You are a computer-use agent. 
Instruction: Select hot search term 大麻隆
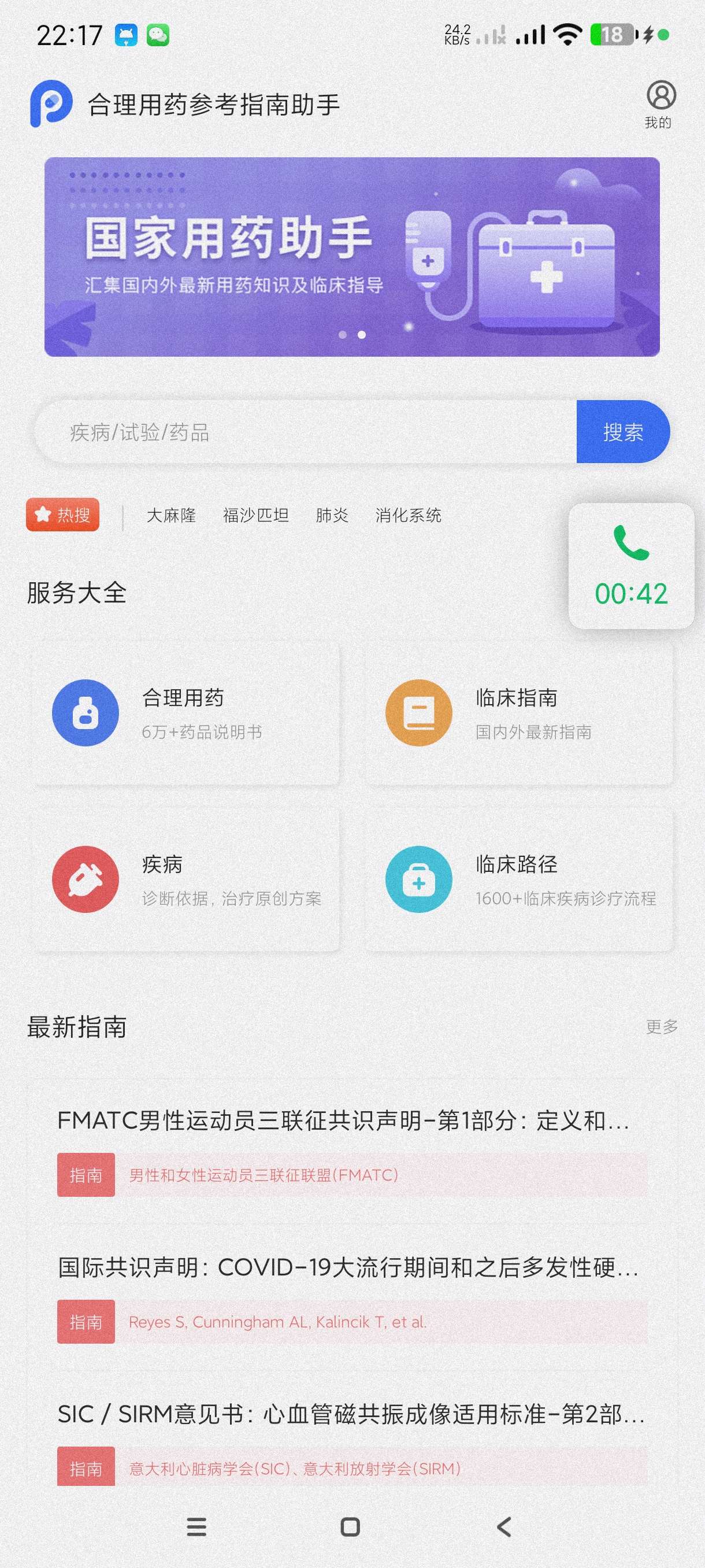click(171, 516)
